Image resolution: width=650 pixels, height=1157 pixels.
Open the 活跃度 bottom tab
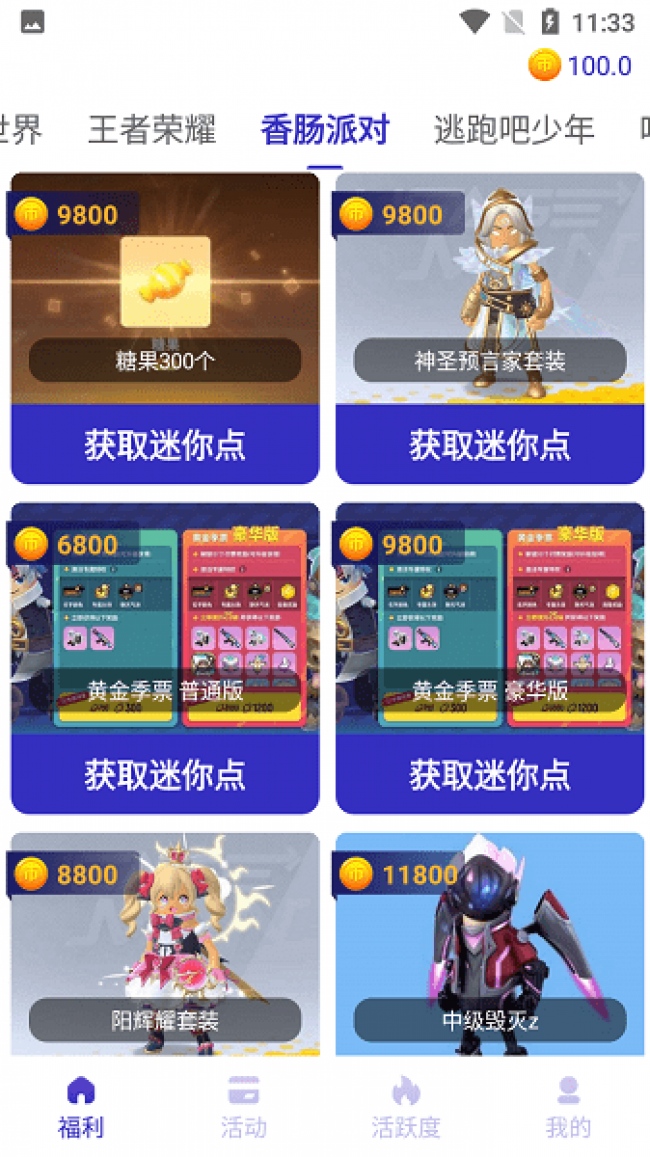pyautogui.click(x=406, y=1107)
